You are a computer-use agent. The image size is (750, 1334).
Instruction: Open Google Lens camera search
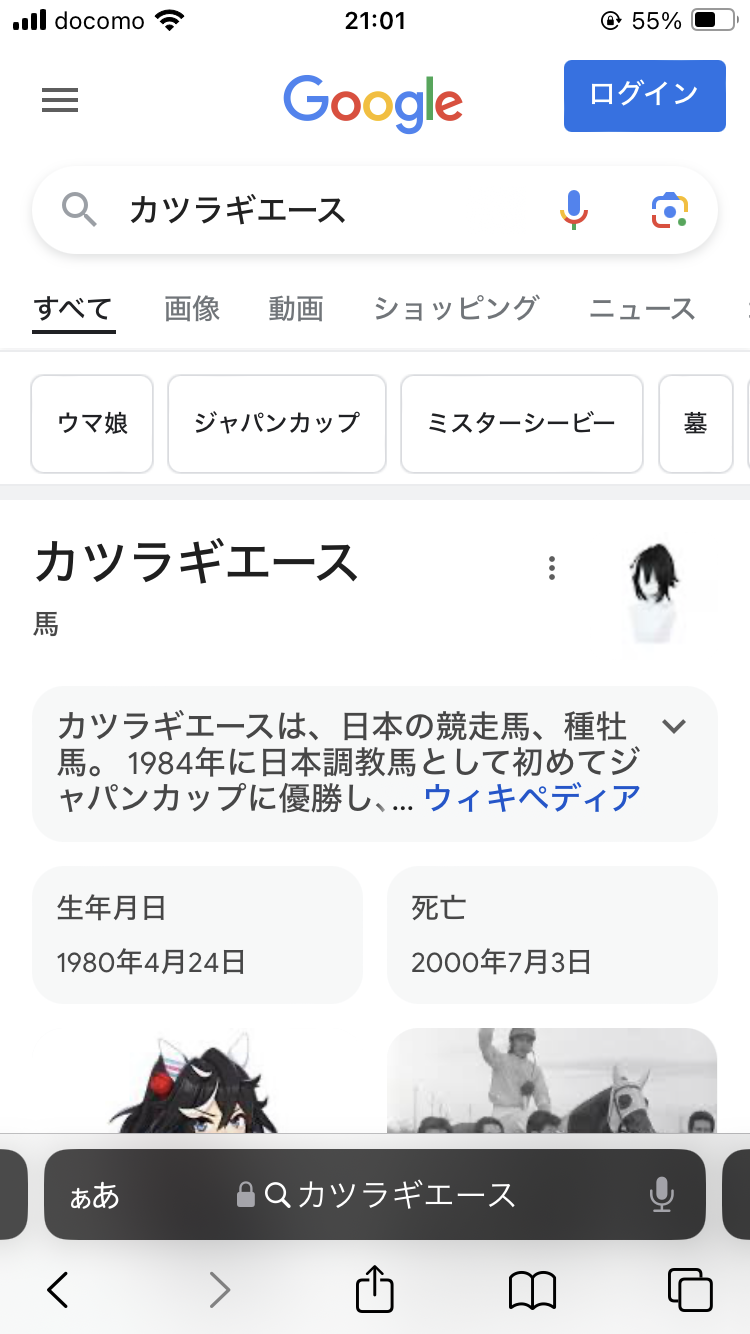tap(670, 210)
